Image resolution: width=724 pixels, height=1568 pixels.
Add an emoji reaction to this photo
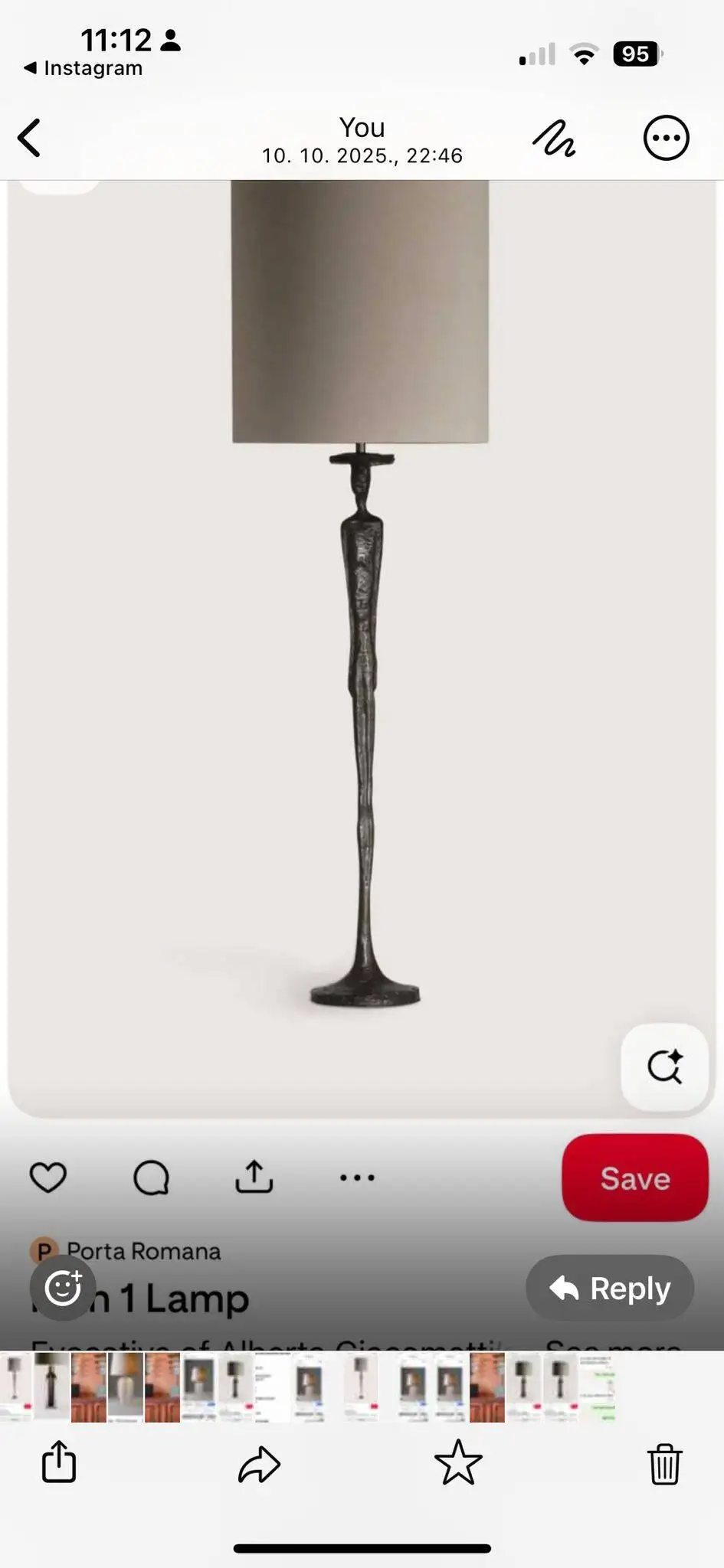[x=63, y=1288]
